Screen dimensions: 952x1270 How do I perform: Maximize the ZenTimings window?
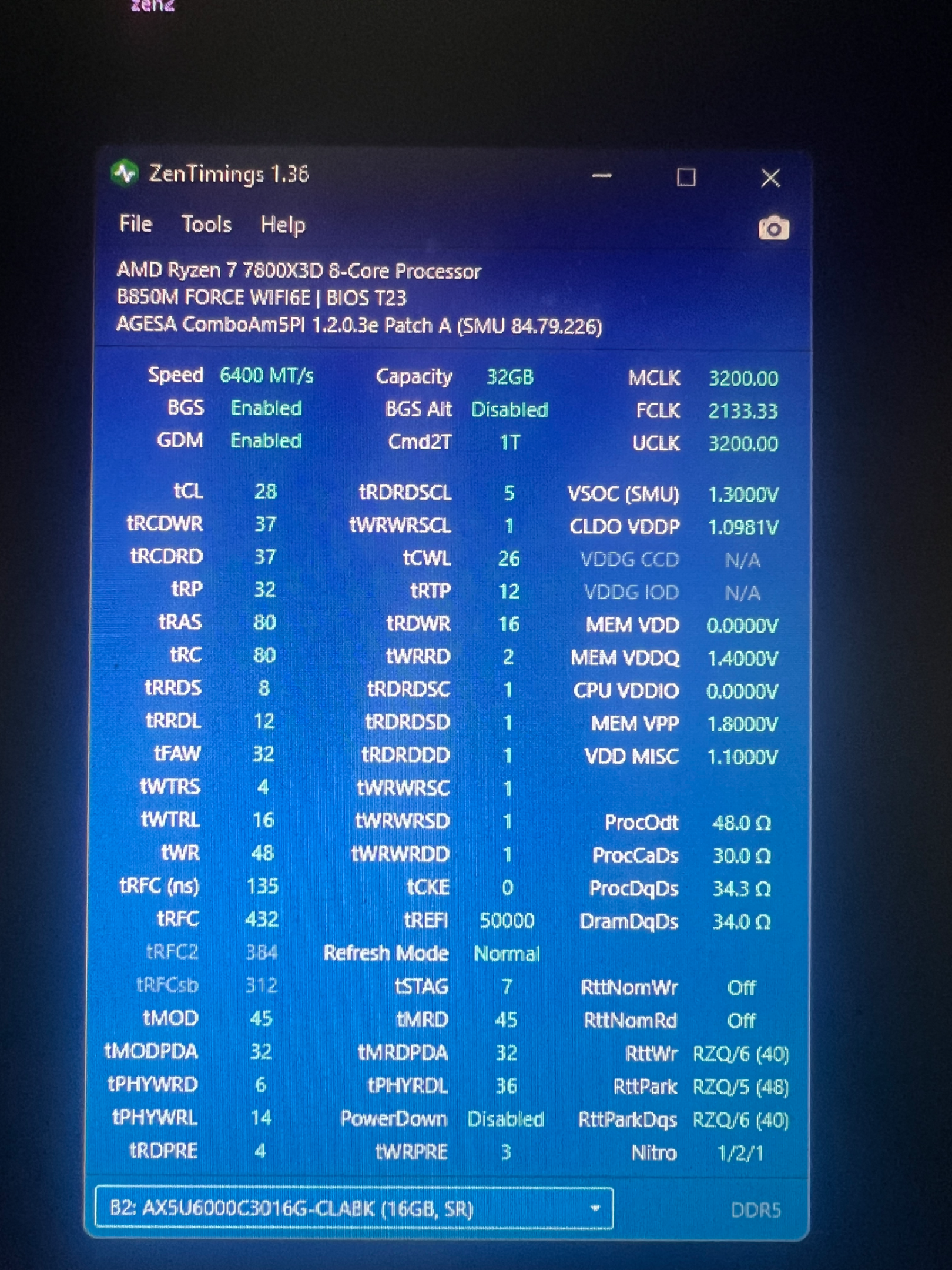pyautogui.click(x=686, y=177)
